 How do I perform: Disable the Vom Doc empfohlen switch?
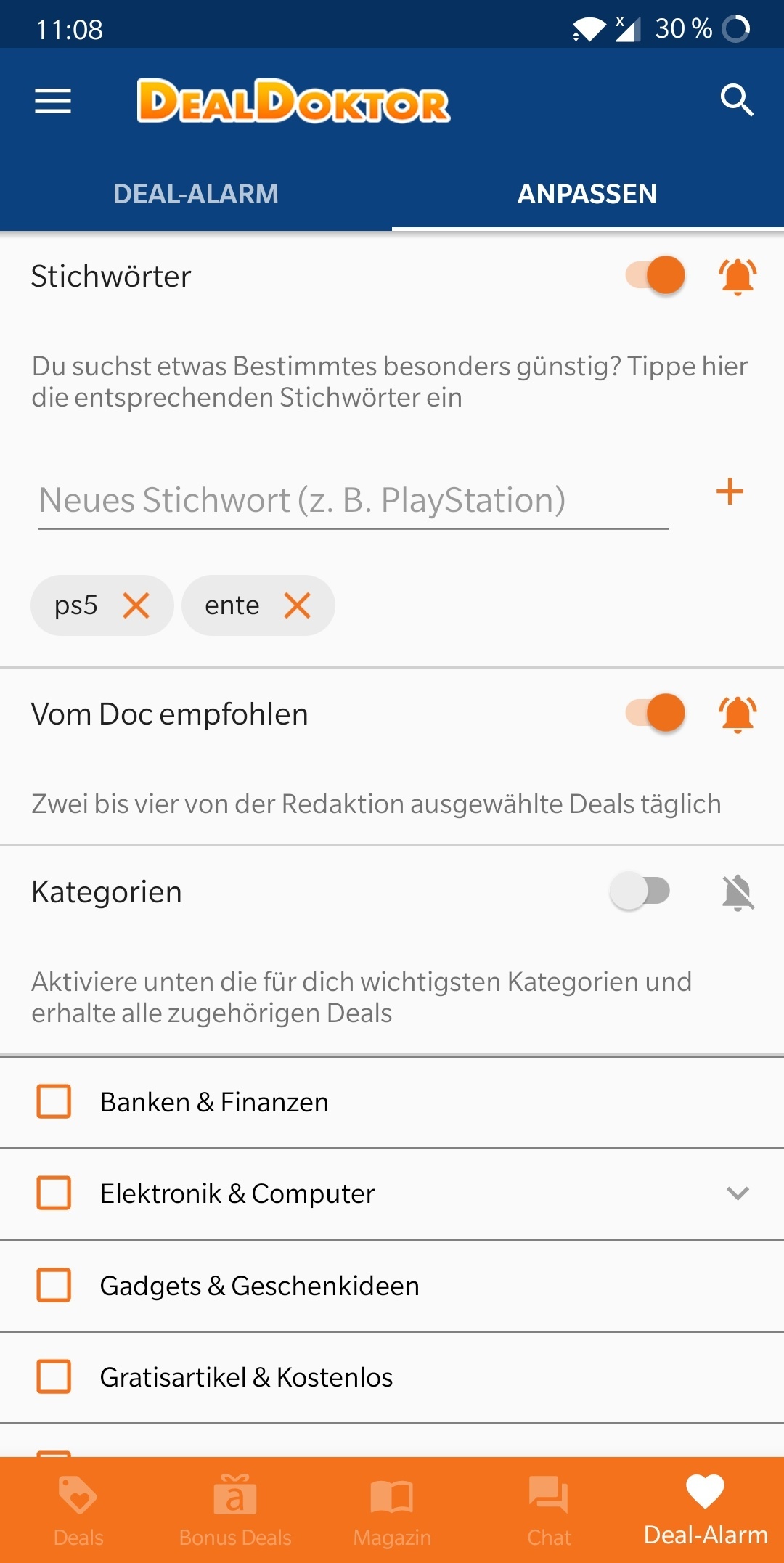[x=656, y=713]
